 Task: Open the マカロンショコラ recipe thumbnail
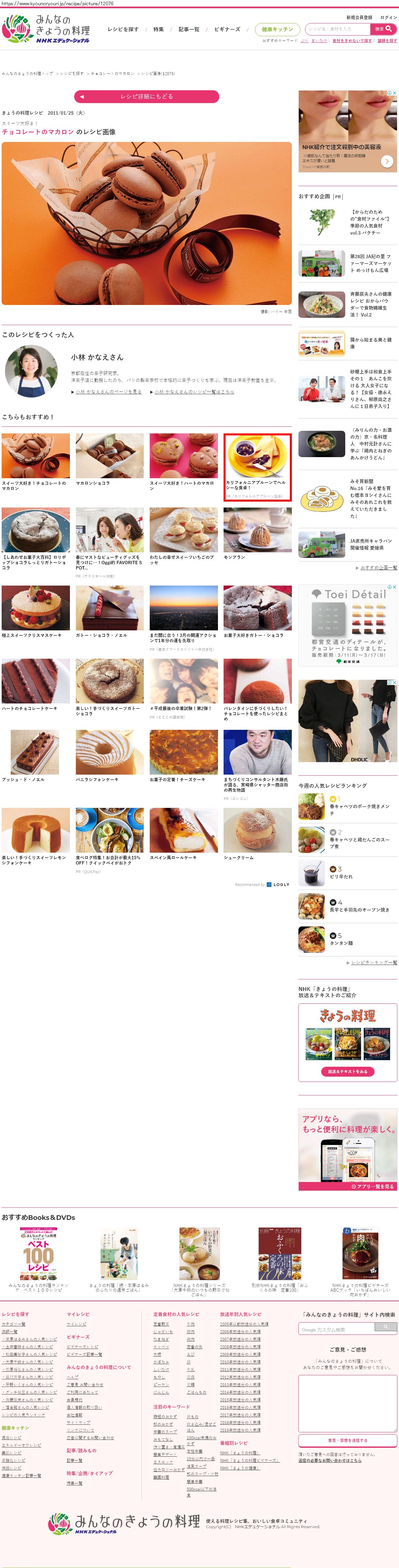tap(110, 456)
